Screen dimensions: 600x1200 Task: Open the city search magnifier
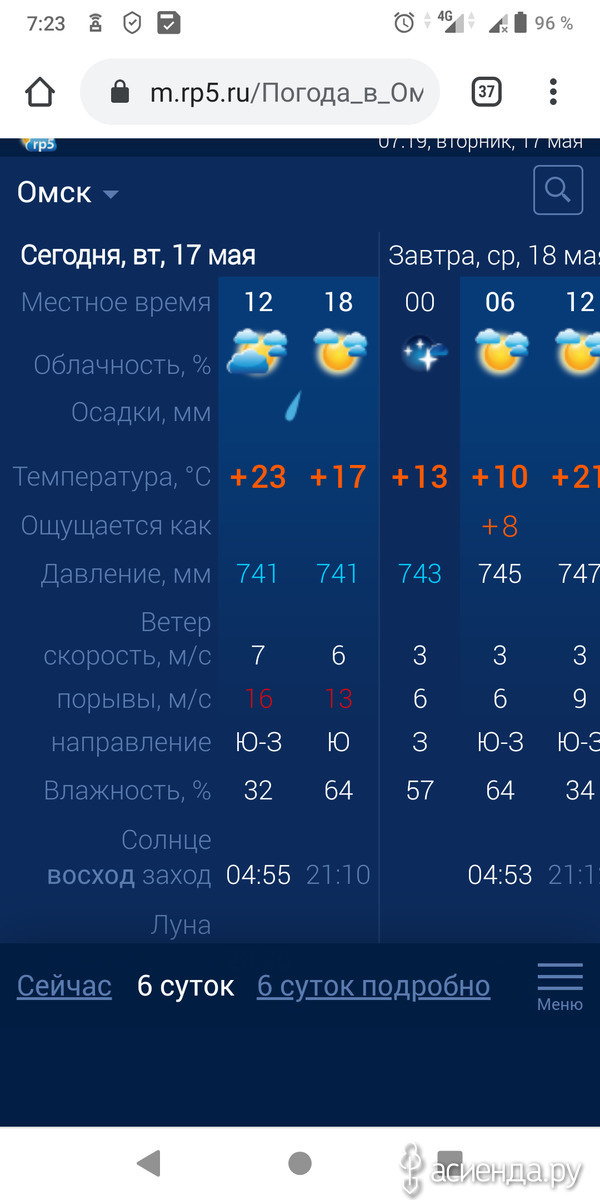click(558, 190)
